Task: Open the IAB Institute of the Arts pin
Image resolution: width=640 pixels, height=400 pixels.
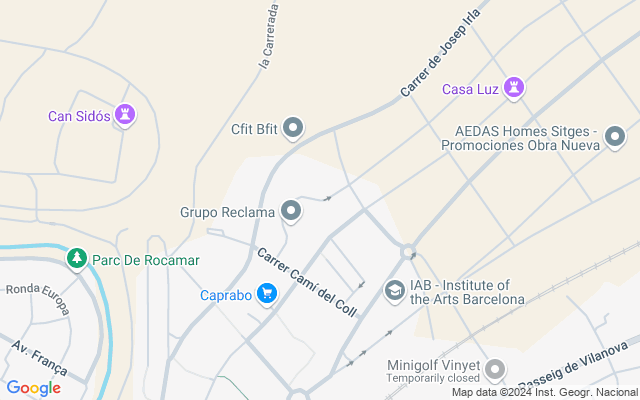Action: point(395,291)
